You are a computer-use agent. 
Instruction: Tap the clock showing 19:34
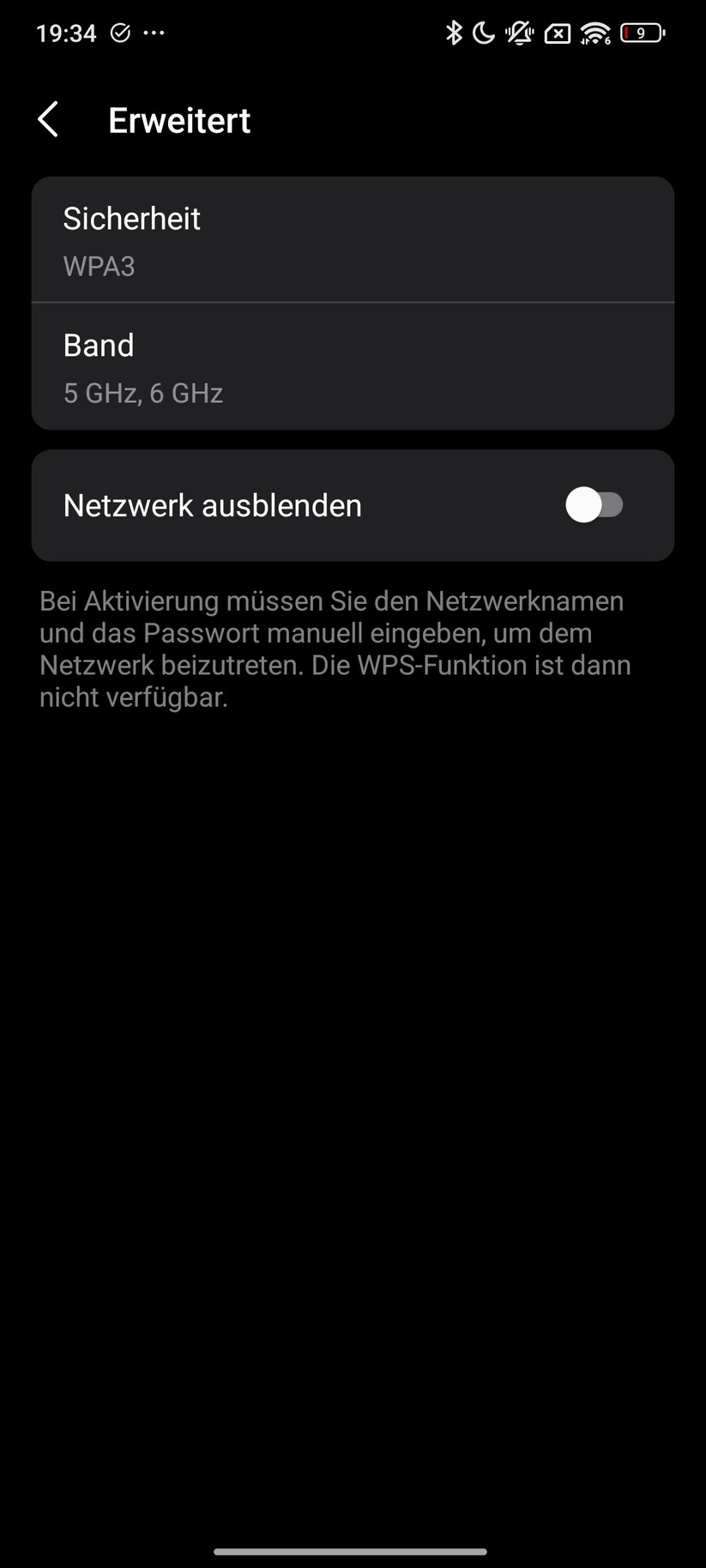(x=66, y=33)
